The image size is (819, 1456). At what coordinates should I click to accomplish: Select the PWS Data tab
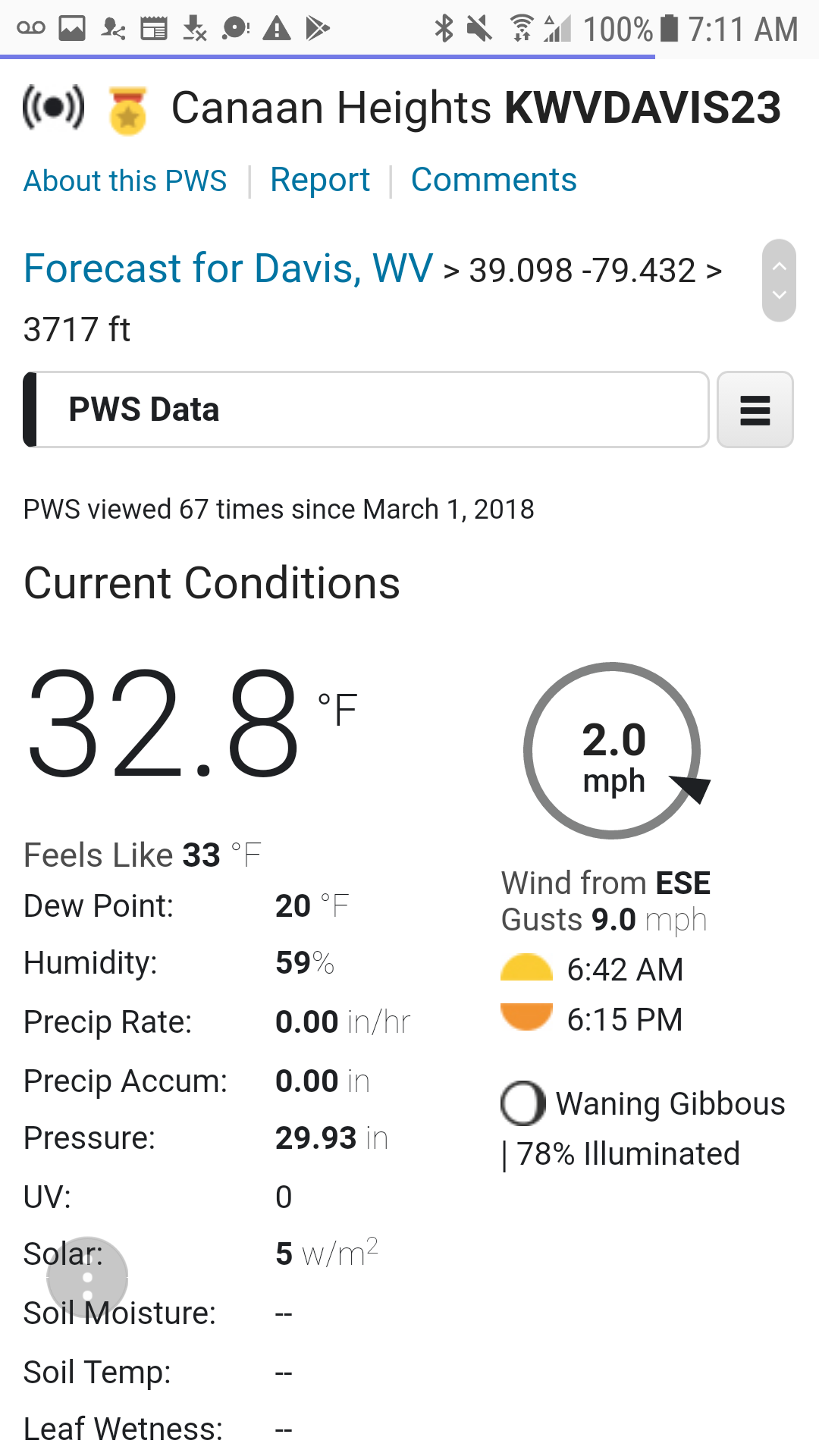[x=366, y=409]
